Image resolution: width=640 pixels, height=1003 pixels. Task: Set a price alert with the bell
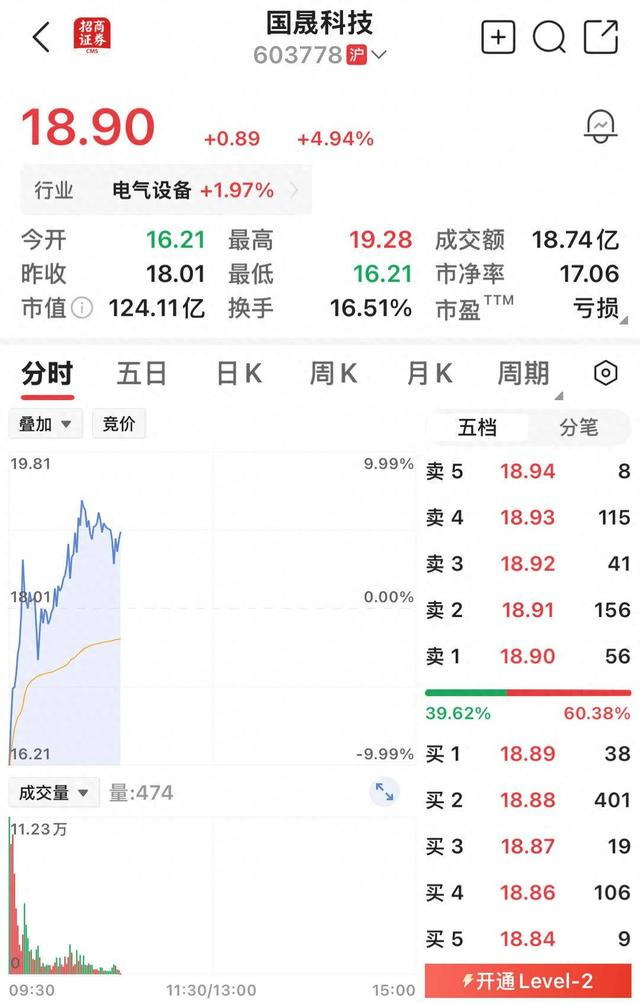point(600,126)
